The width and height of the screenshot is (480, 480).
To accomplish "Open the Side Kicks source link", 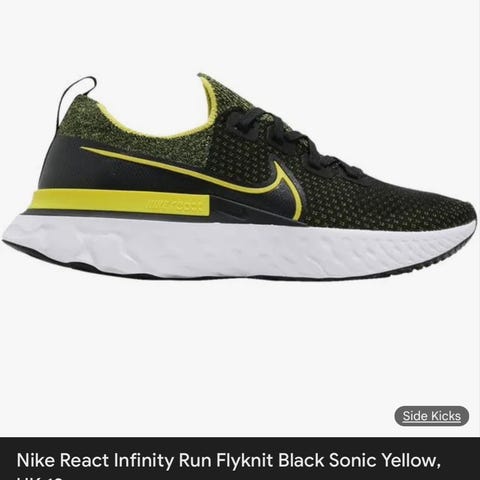I will 431,416.
